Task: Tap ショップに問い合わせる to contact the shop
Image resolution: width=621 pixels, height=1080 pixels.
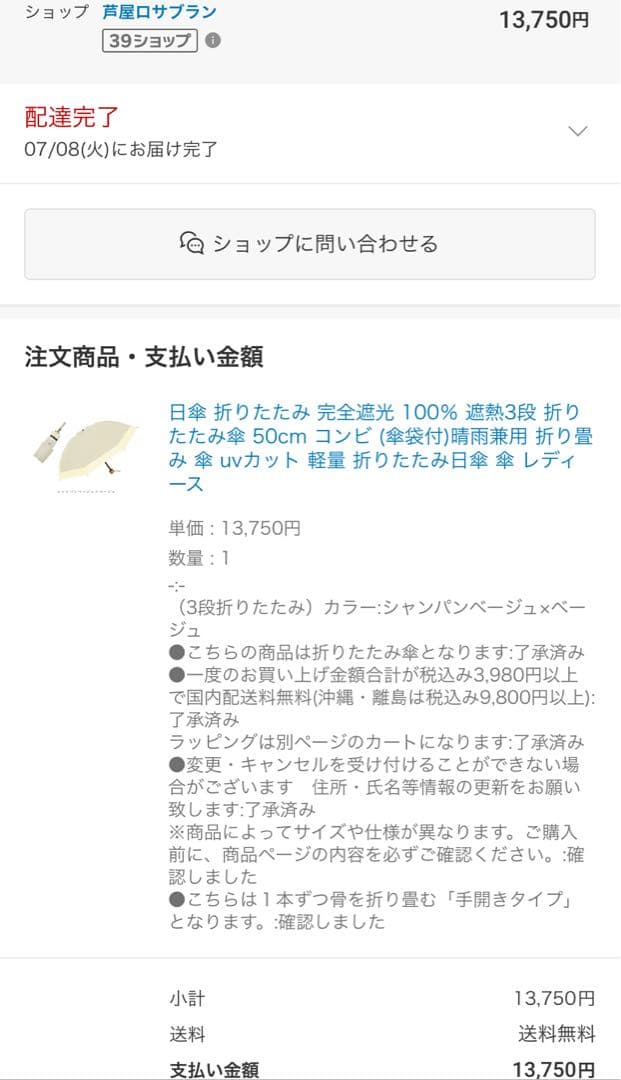Action: tap(310, 244)
